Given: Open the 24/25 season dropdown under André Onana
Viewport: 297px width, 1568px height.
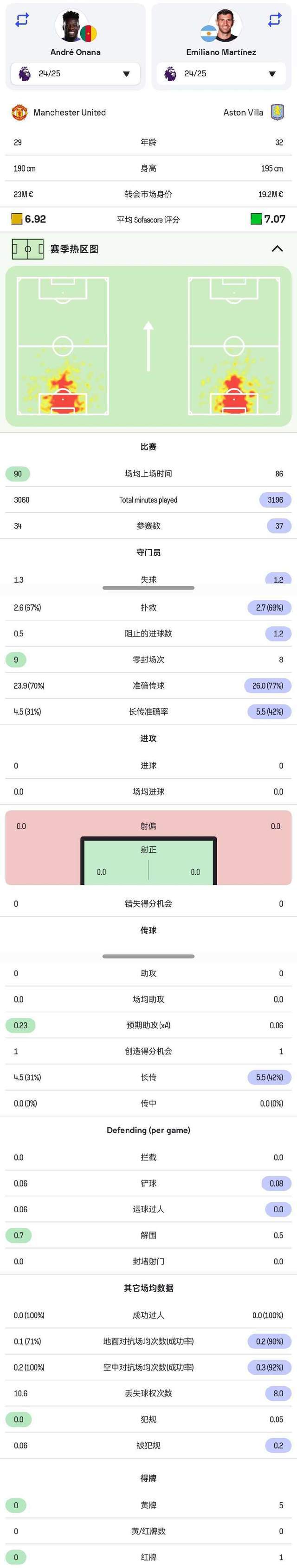Looking at the screenshot, I should tap(76, 74).
